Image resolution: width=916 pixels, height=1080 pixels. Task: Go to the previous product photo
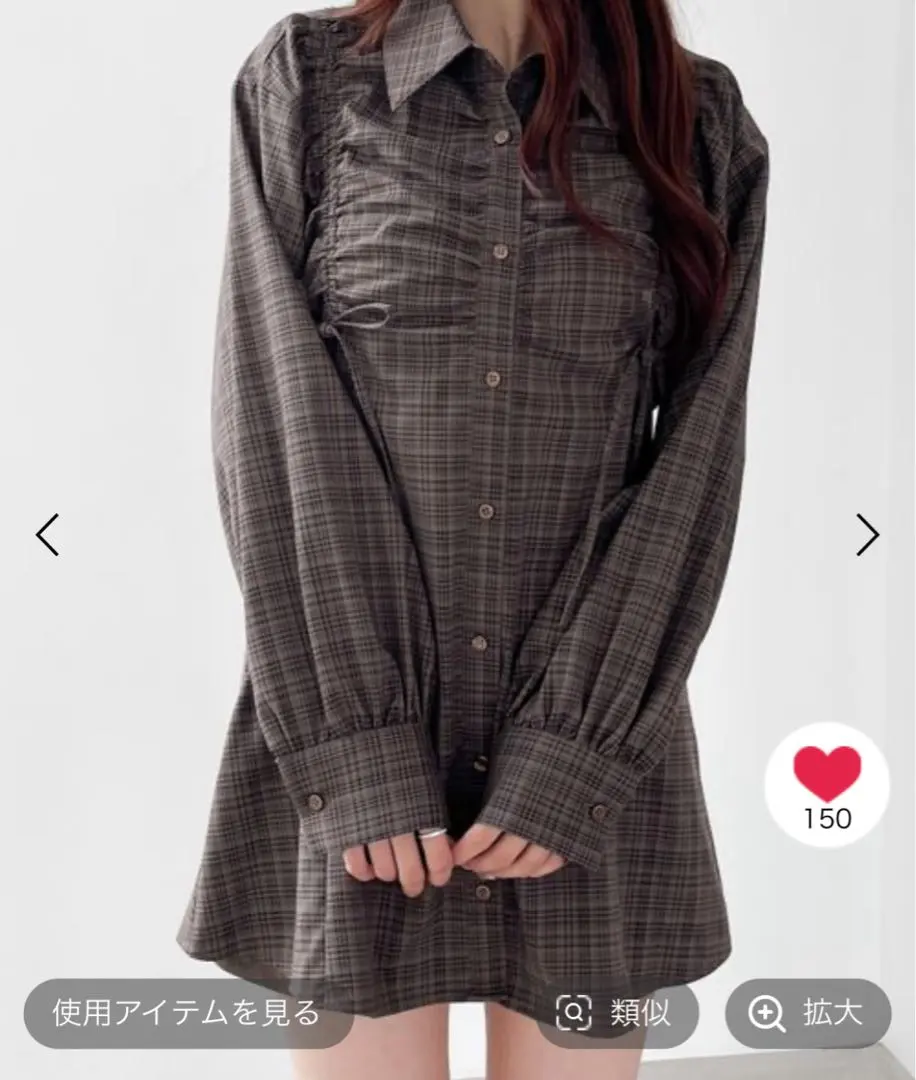(48, 535)
